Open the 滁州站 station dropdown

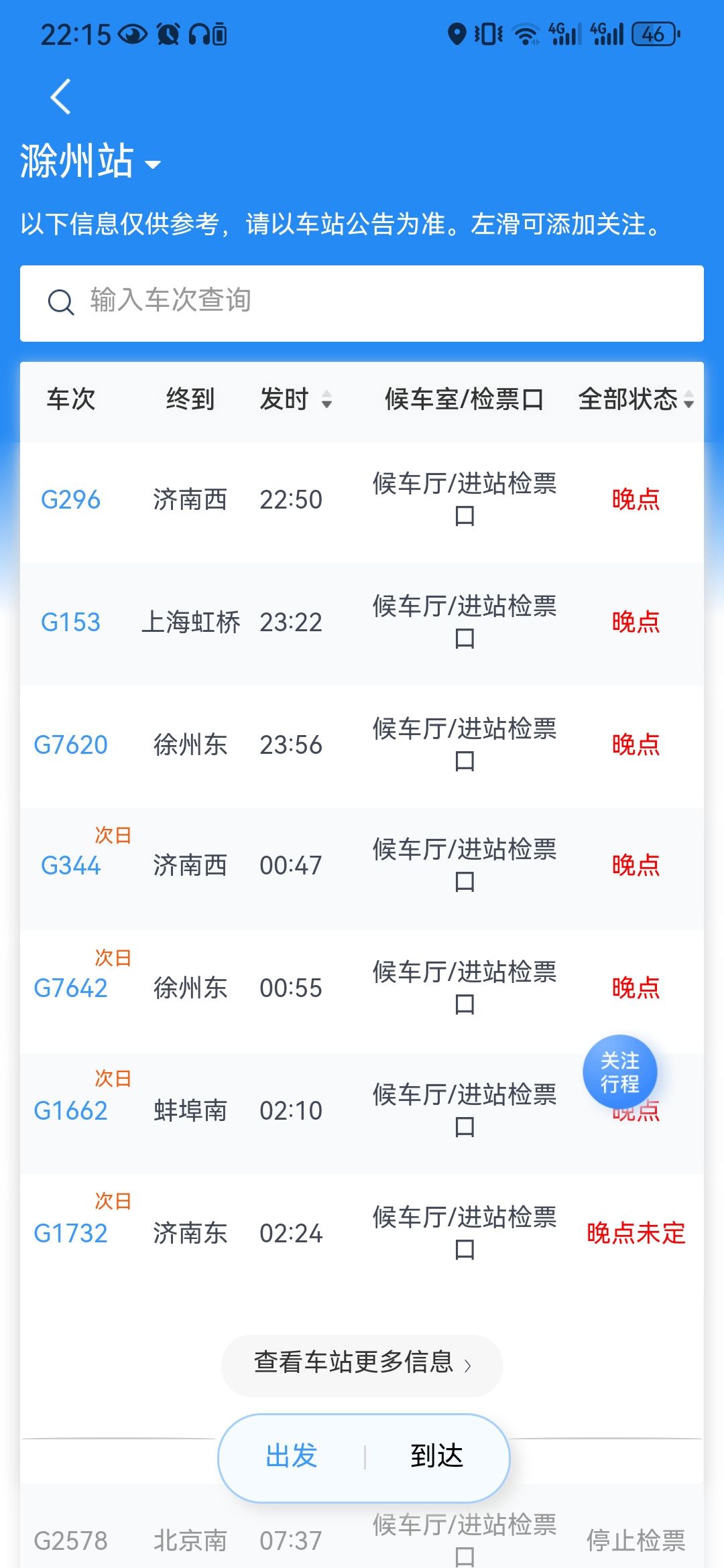90,161
